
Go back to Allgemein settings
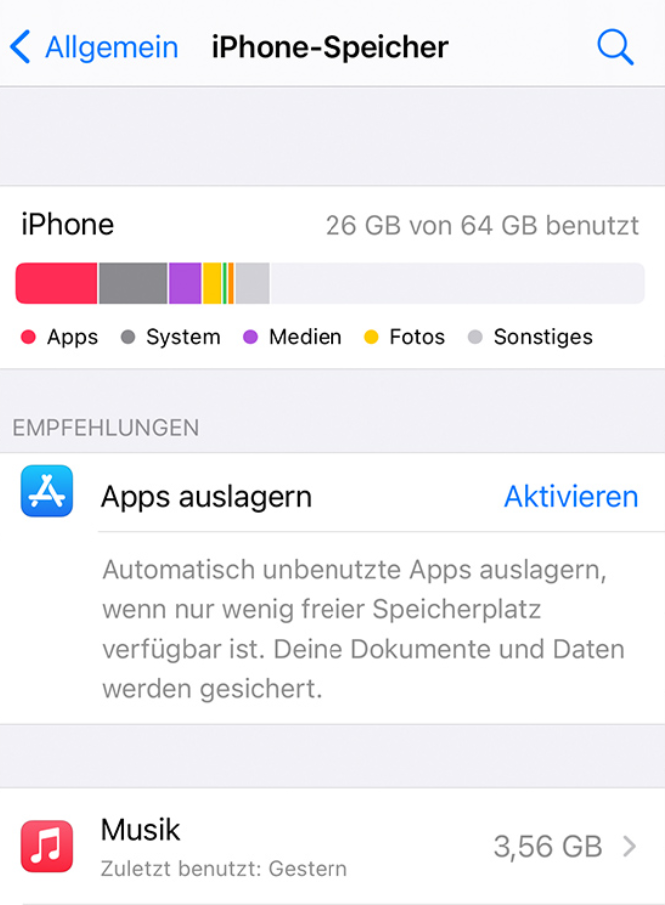pos(93,47)
